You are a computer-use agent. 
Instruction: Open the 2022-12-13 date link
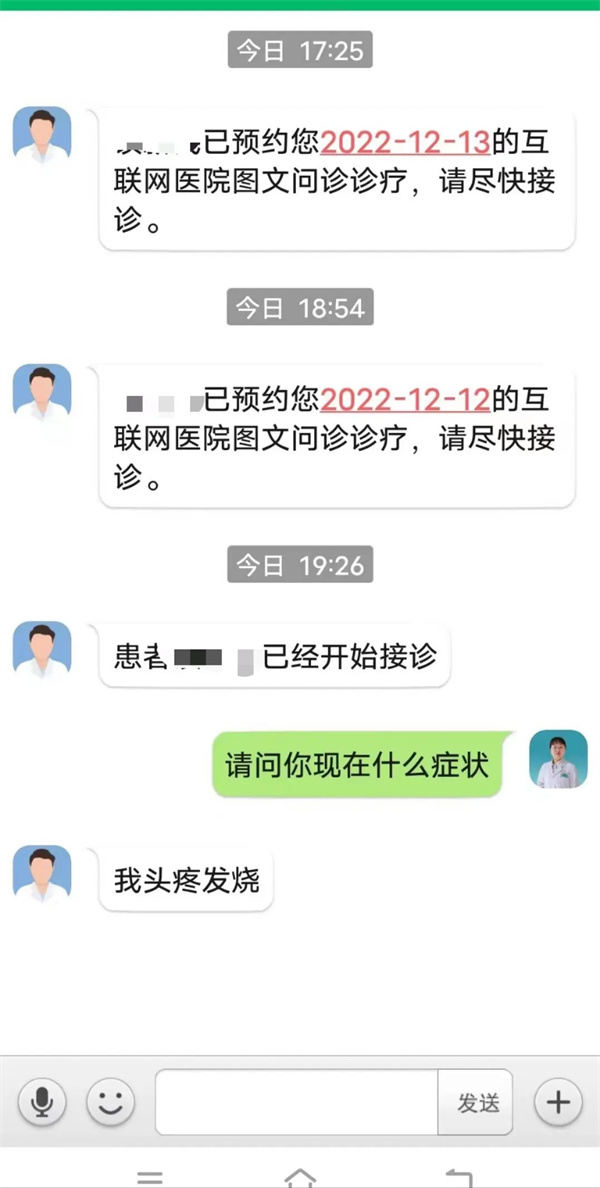pos(405,143)
